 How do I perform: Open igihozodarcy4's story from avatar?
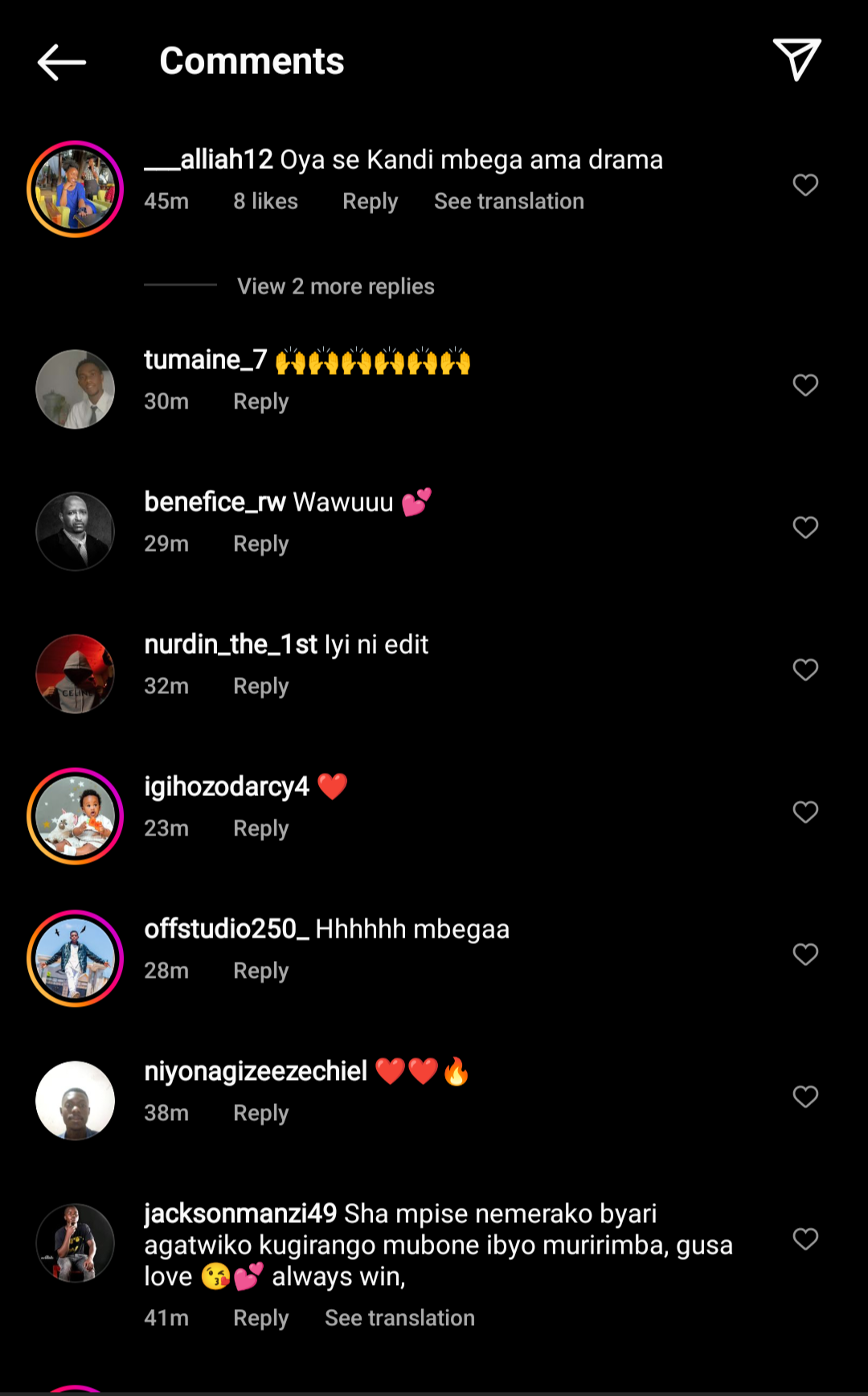coord(76,816)
